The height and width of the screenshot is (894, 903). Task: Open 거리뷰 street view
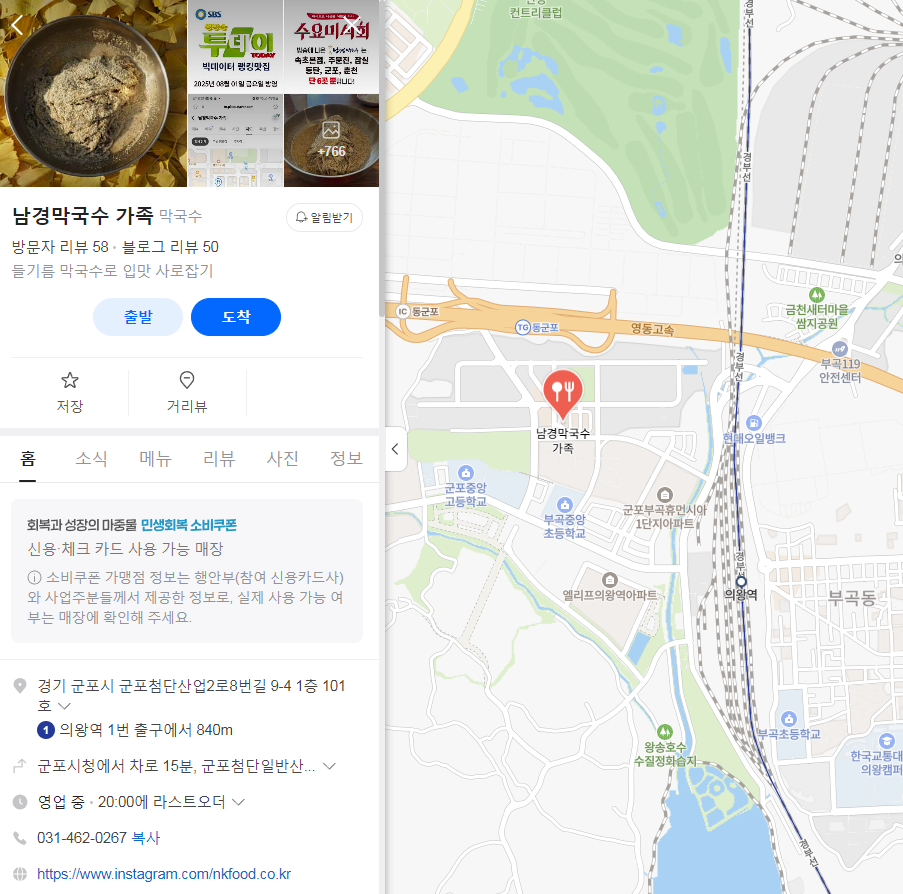186,392
